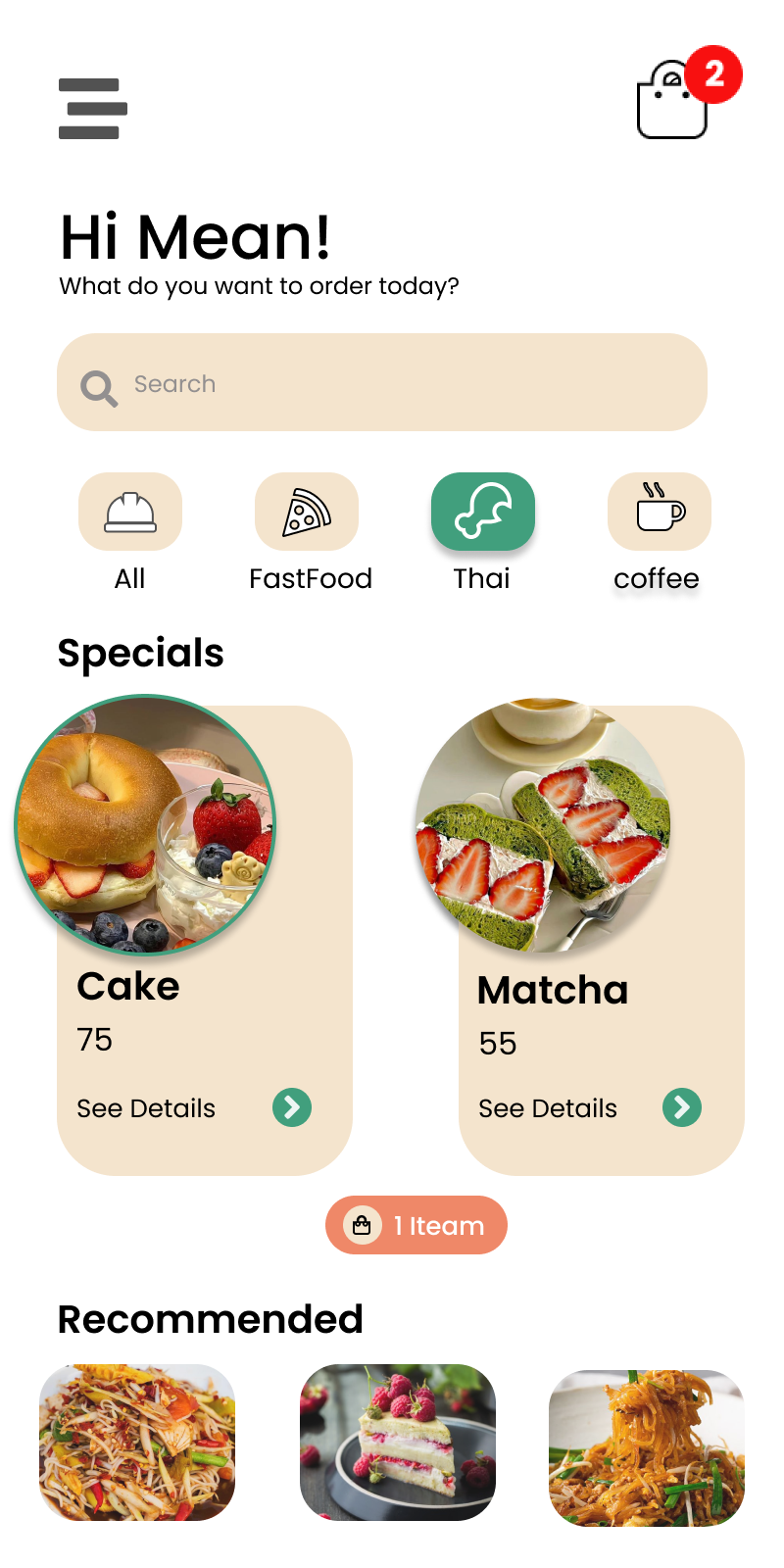
Task: Click the bag icon inside the 1 Iteam pill
Action: pyautogui.click(x=363, y=1225)
